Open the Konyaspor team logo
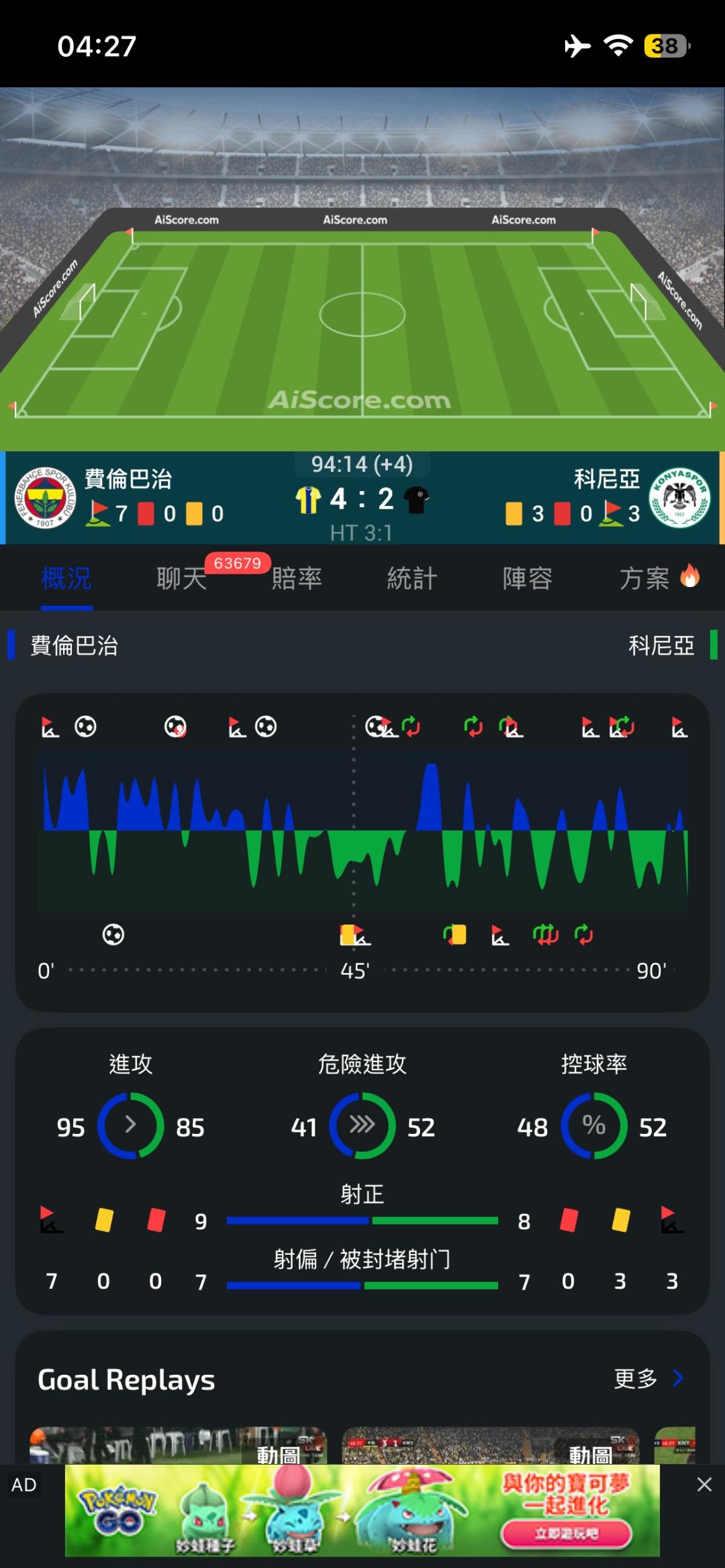This screenshot has width=725, height=1568. [x=679, y=497]
